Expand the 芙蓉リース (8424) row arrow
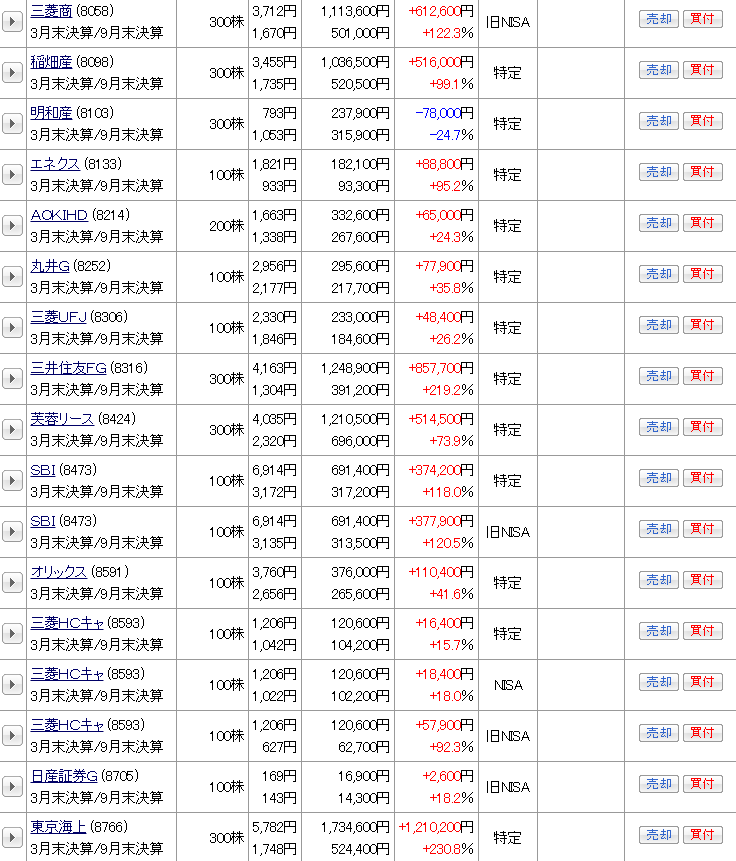The image size is (736, 861). (12, 430)
